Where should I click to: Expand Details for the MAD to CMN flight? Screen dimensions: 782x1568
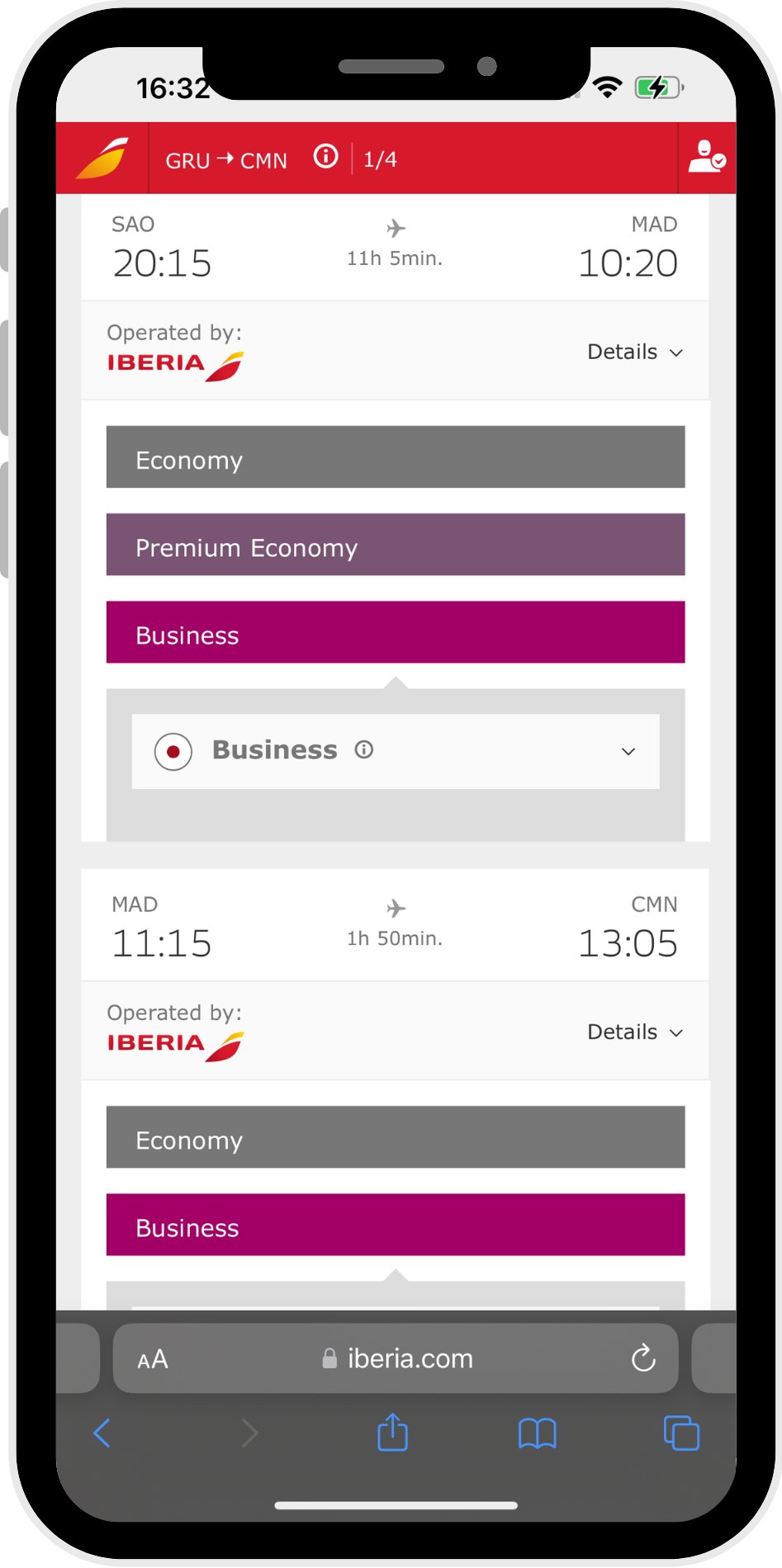point(634,1032)
